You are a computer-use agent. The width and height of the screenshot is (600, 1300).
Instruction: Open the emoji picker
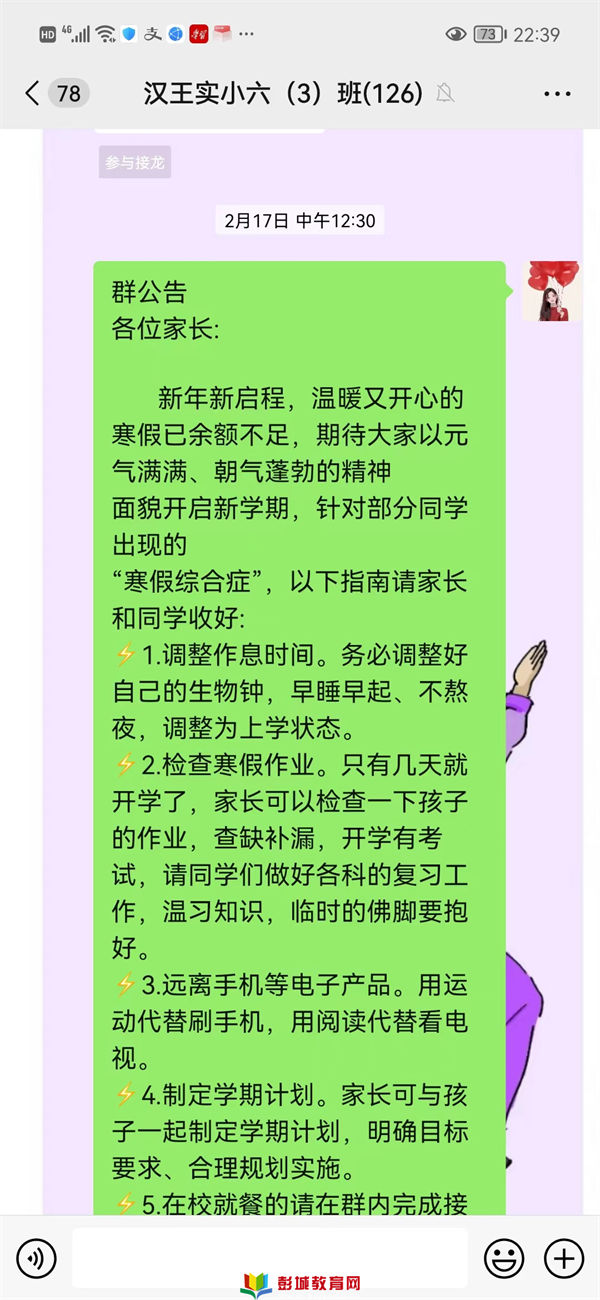[503, 1257]
